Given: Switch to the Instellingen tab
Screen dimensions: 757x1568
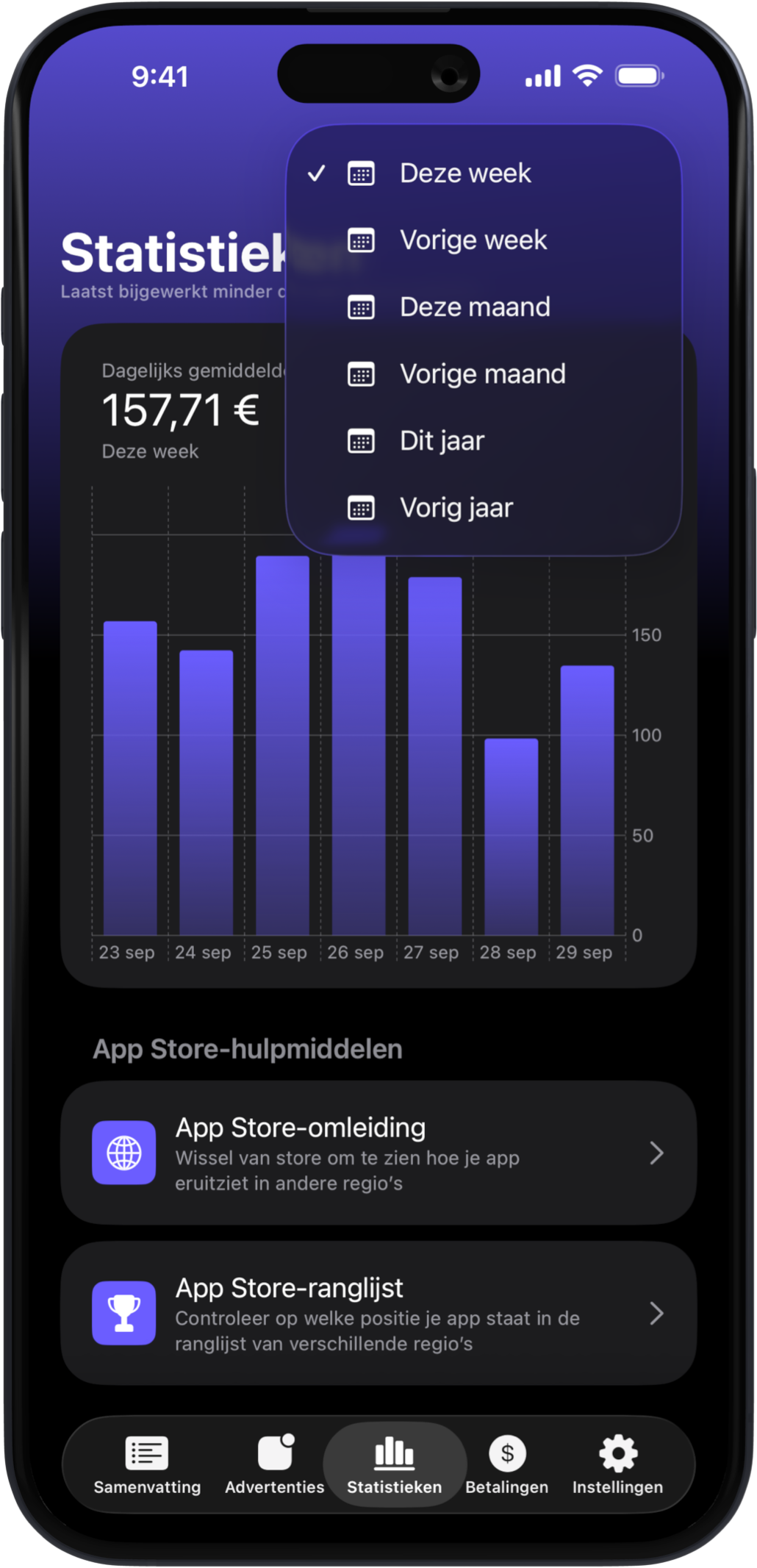Looking at the screenshot, I should tap(617, 1464).
